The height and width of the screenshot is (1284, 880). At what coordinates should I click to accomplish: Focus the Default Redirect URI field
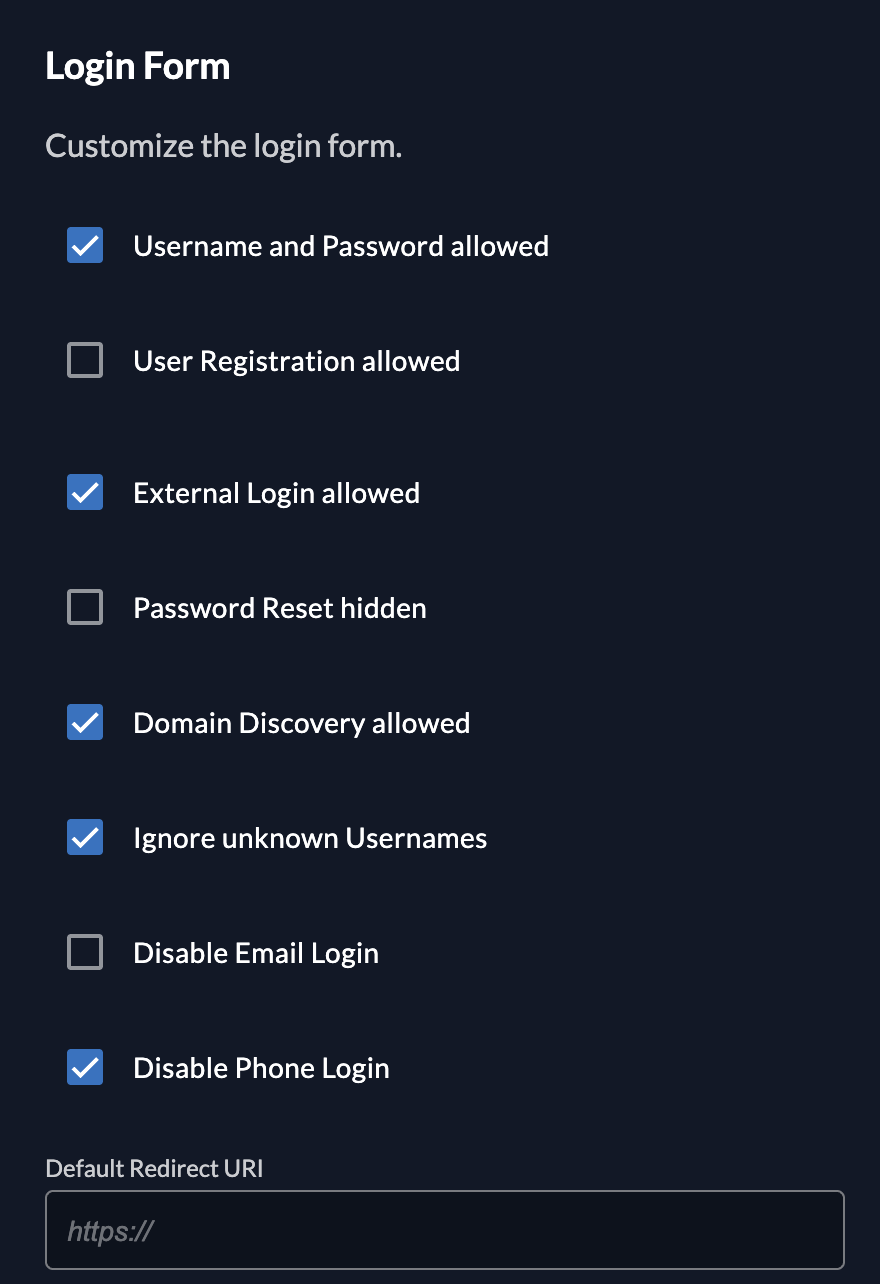click(445, 1230)
